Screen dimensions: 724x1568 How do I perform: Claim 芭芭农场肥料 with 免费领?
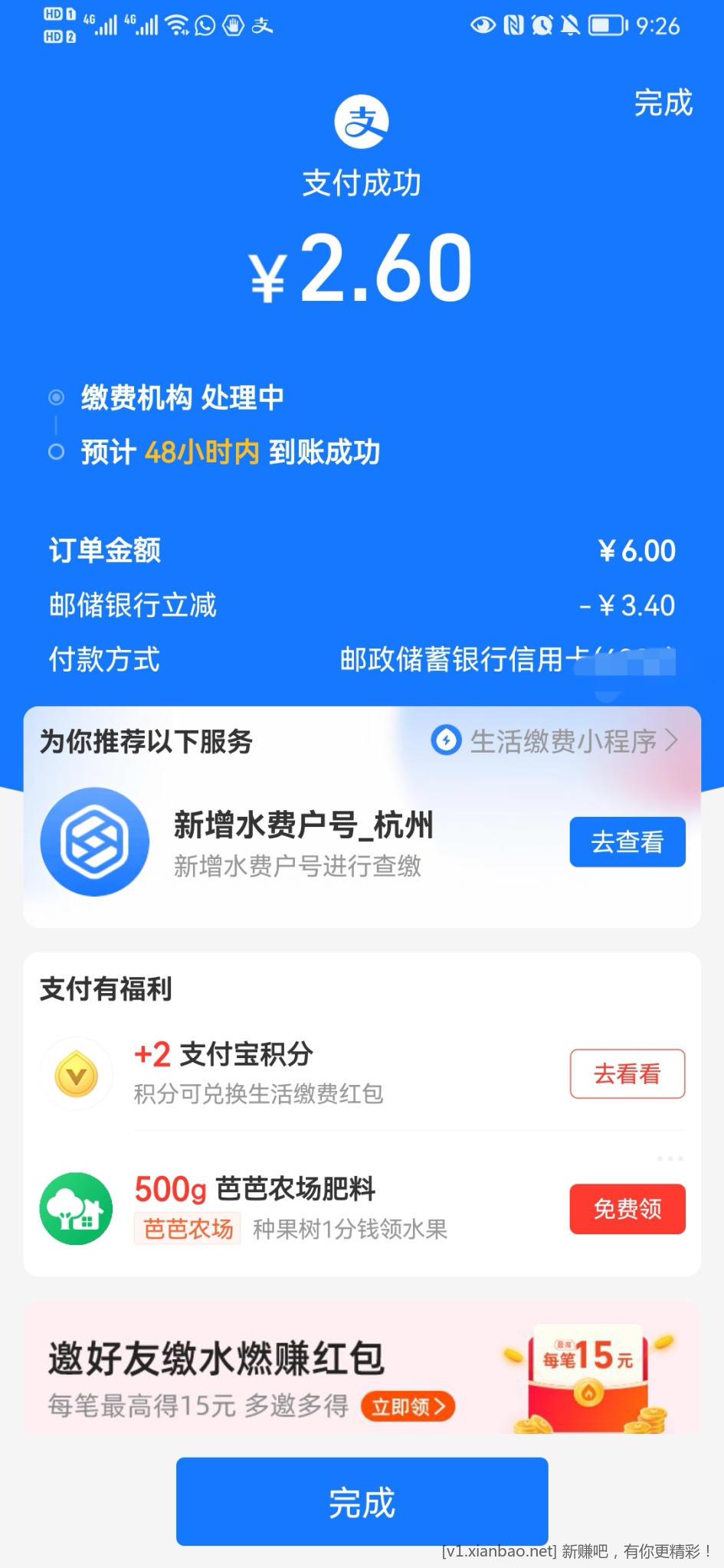(627, 1209)
